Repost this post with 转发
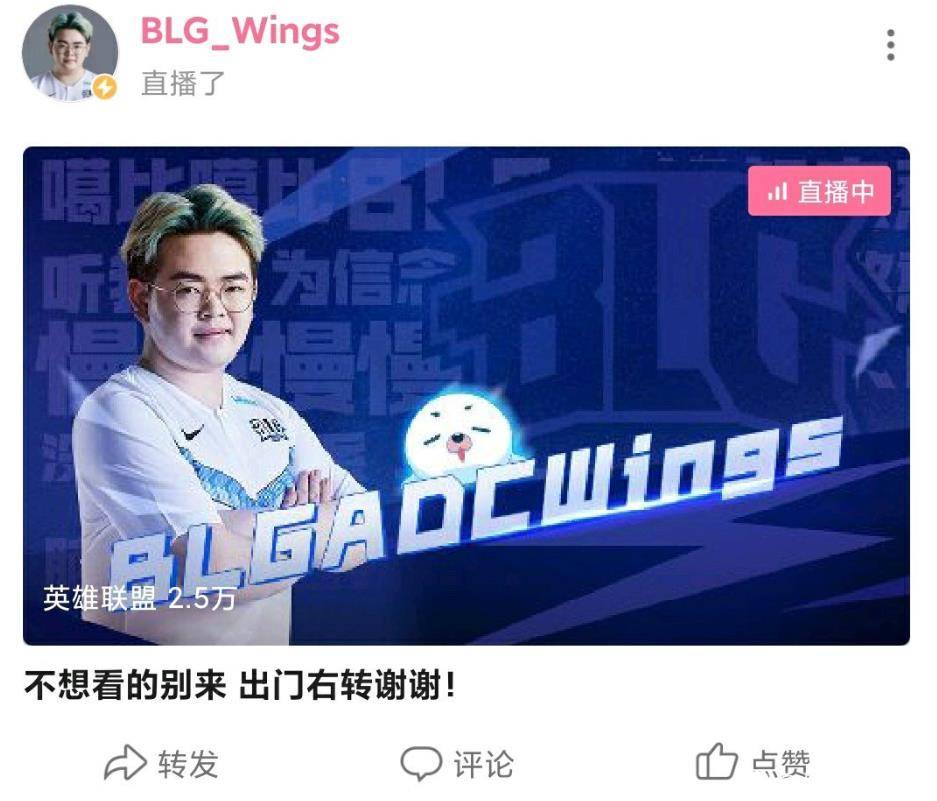937x801 pixels. click(162, 764)
